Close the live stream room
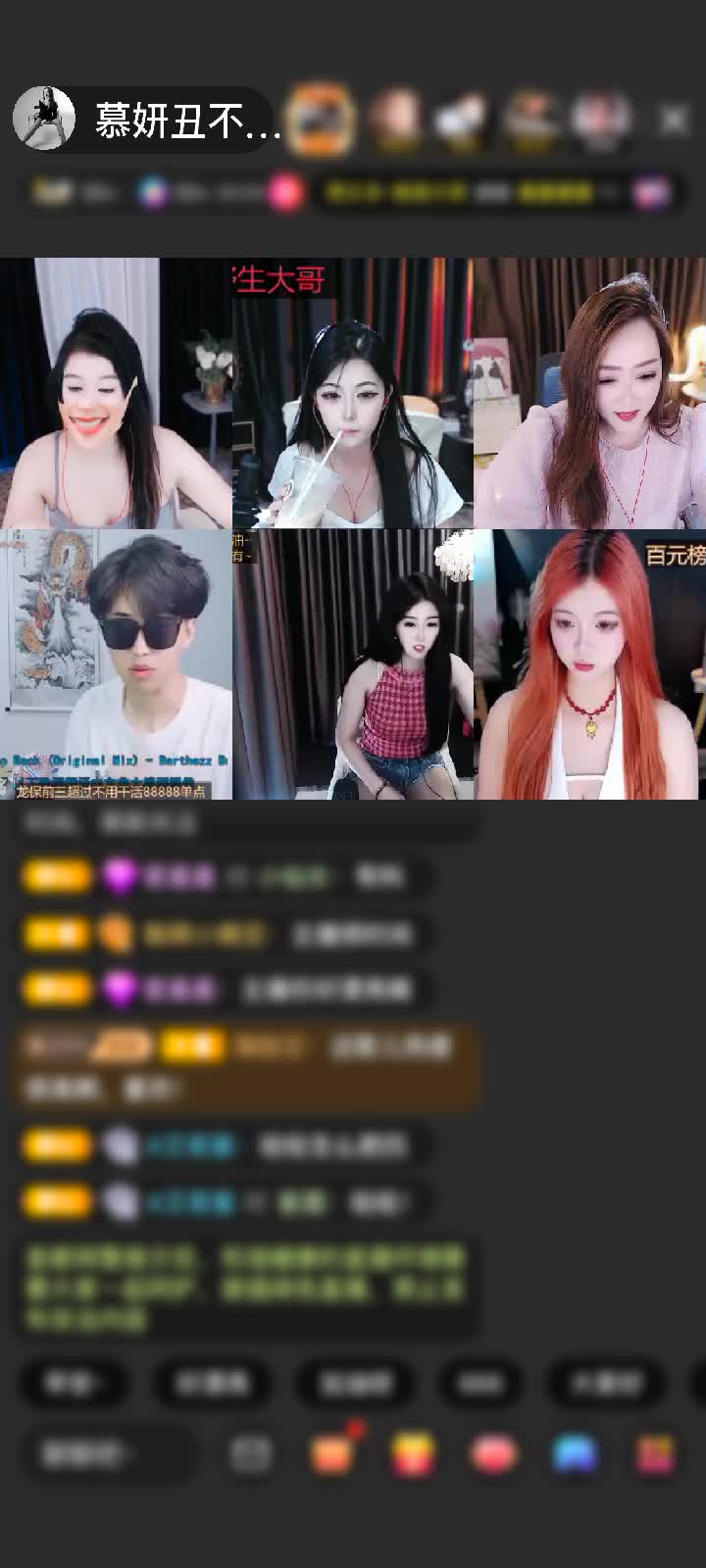Viewport: 706px width, 1568px height. (674, 120)
